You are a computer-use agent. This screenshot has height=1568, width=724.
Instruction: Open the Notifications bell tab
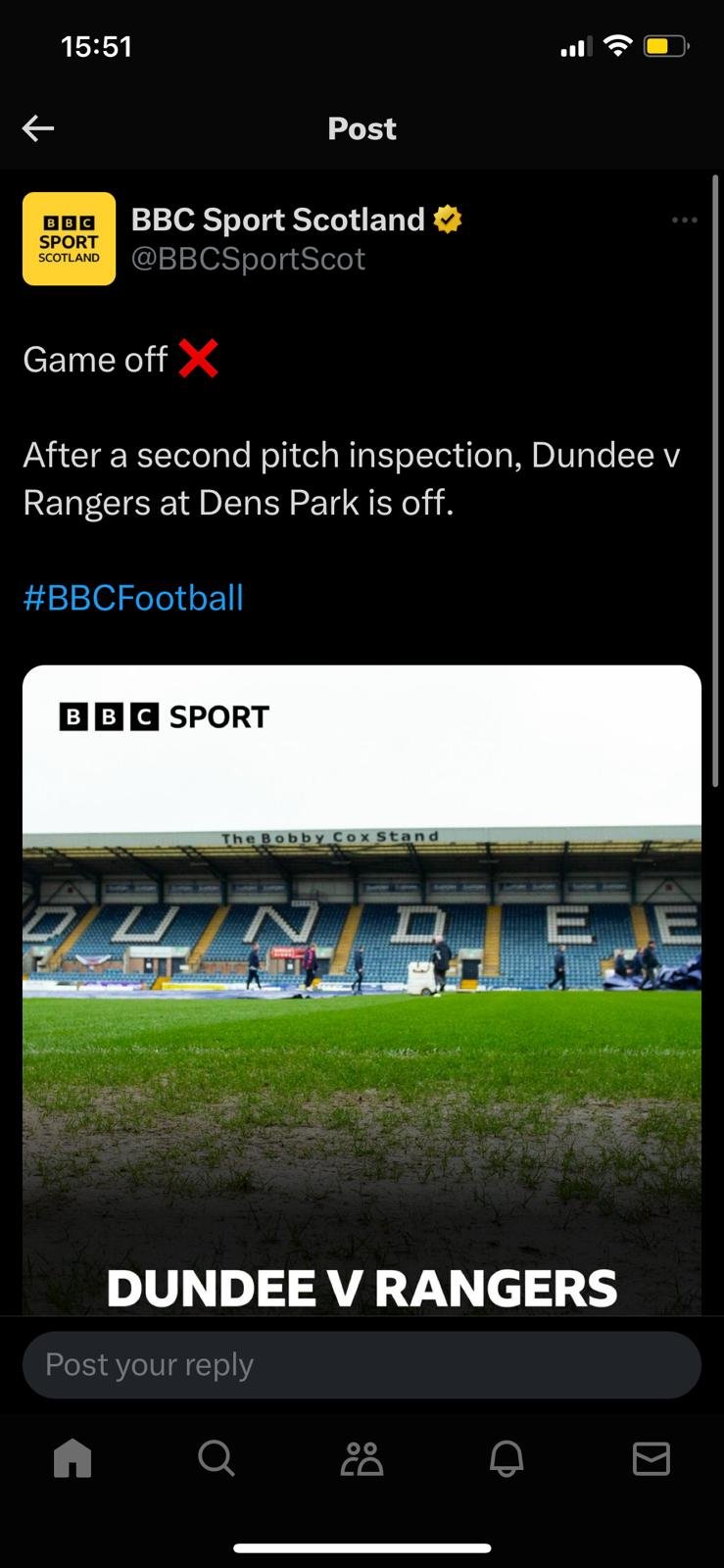click(x=507, y=1458)
